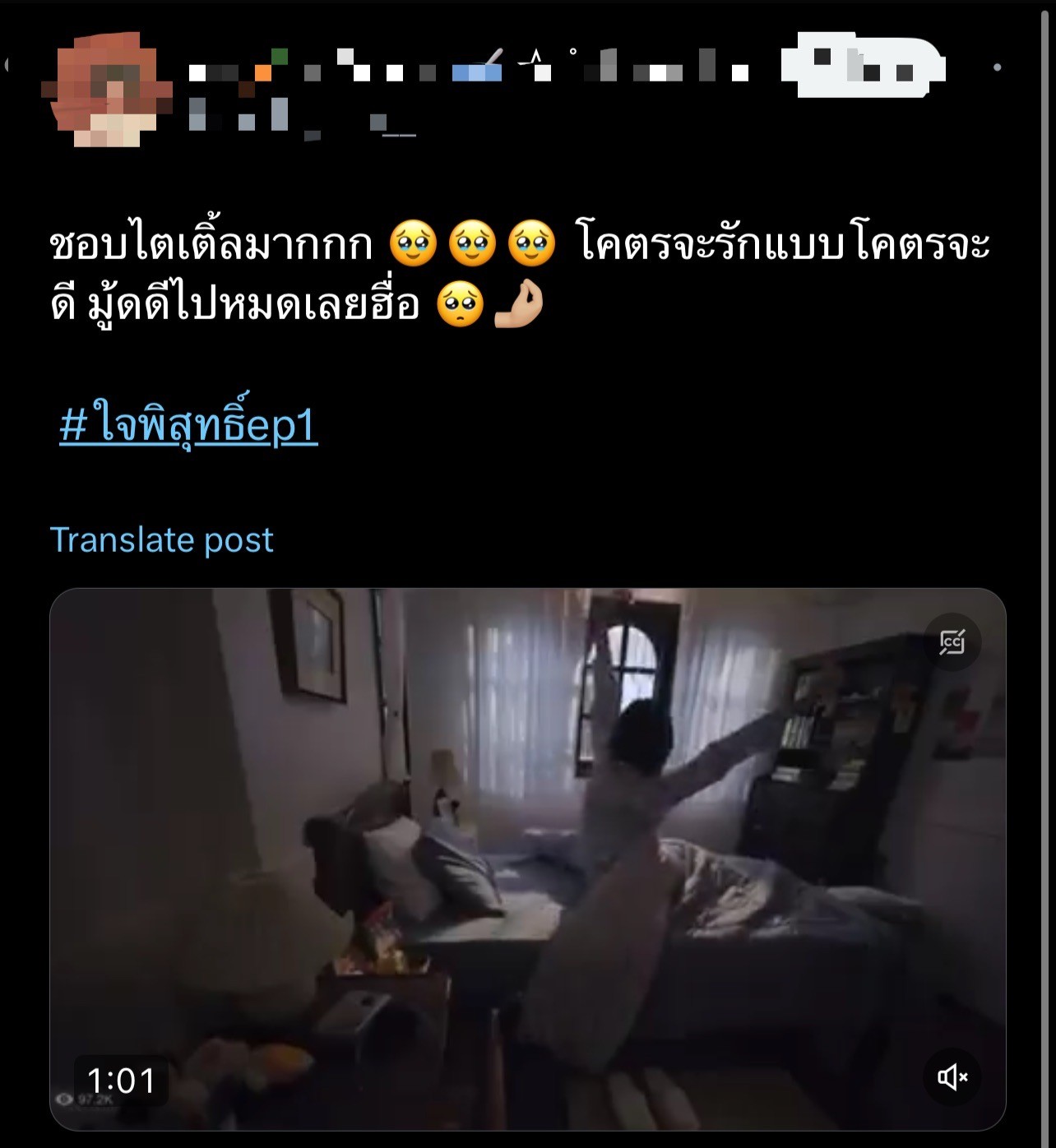1056x1148 pixels.
Task: Tap Translate post
Action: [161, 540]
